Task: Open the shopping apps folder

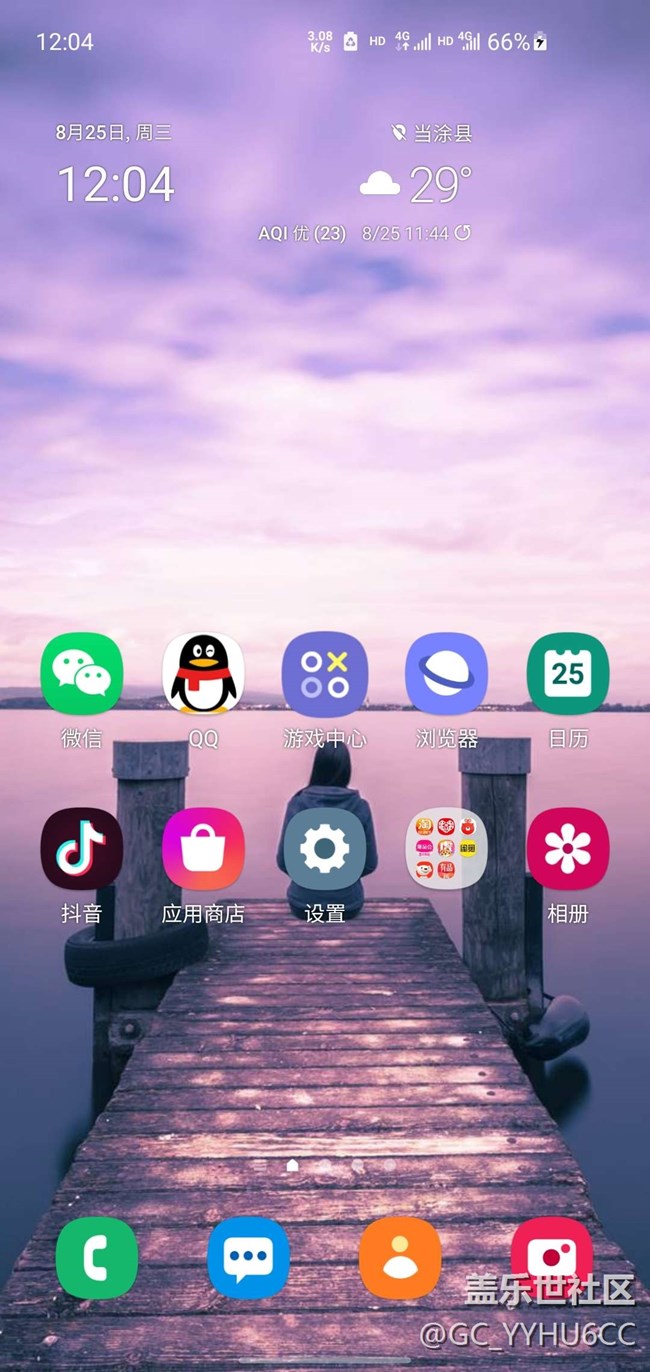Action: [446, 849]
